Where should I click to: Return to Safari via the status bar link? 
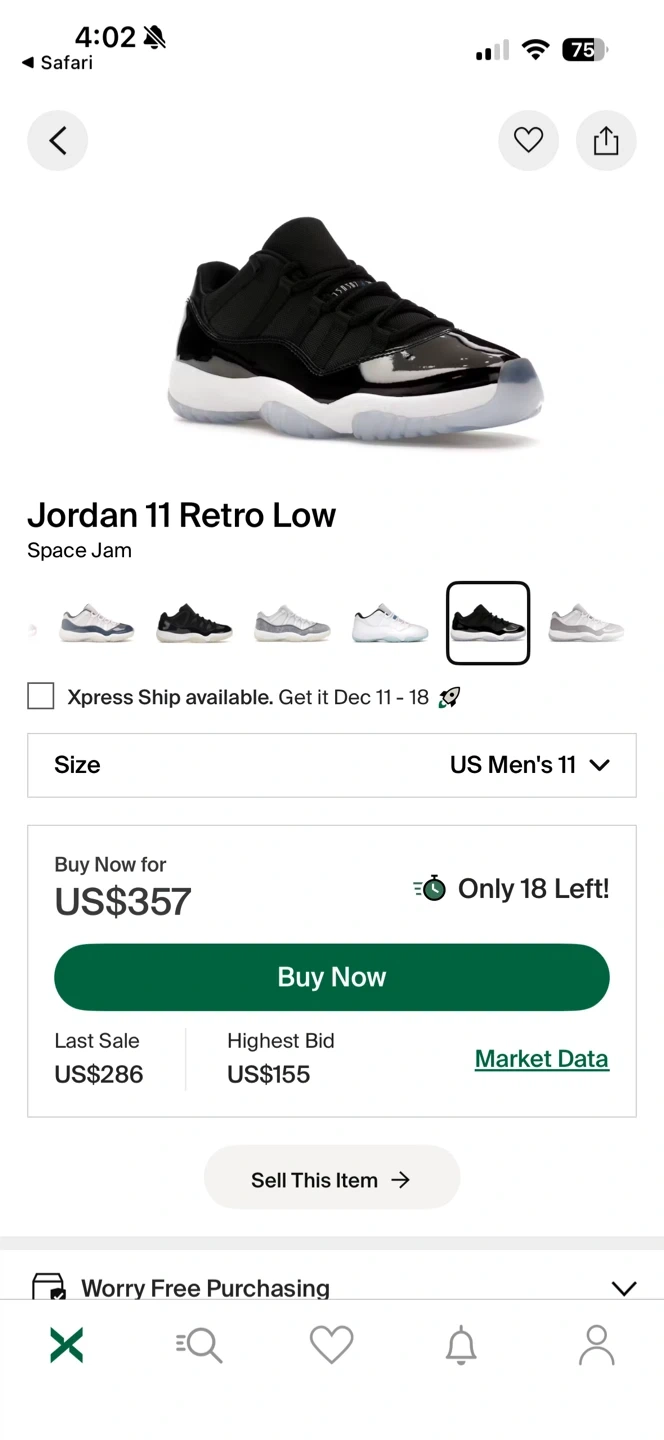pos(57,63)
